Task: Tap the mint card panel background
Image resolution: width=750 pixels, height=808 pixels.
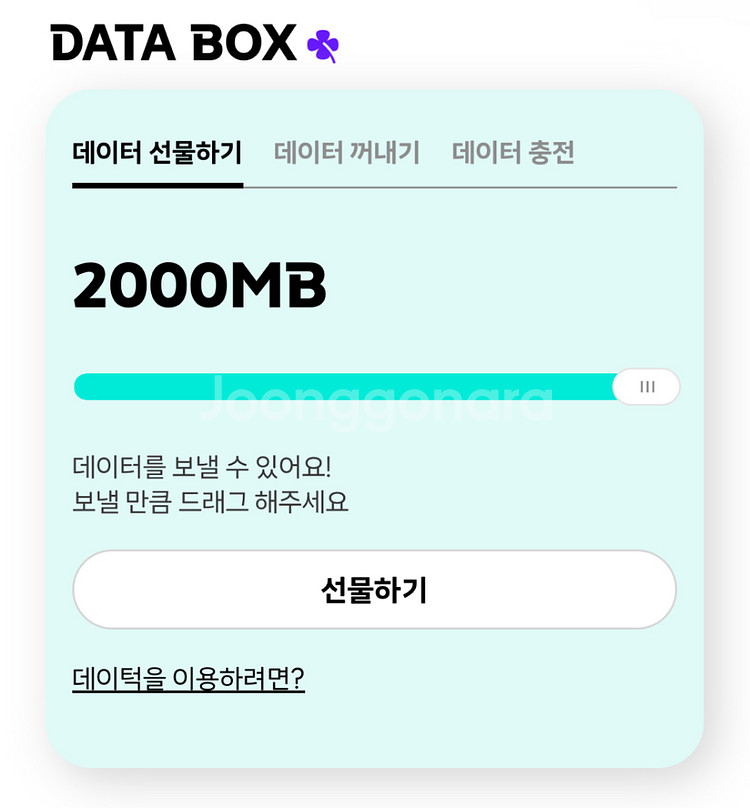Action: click(x=375, y=730)
